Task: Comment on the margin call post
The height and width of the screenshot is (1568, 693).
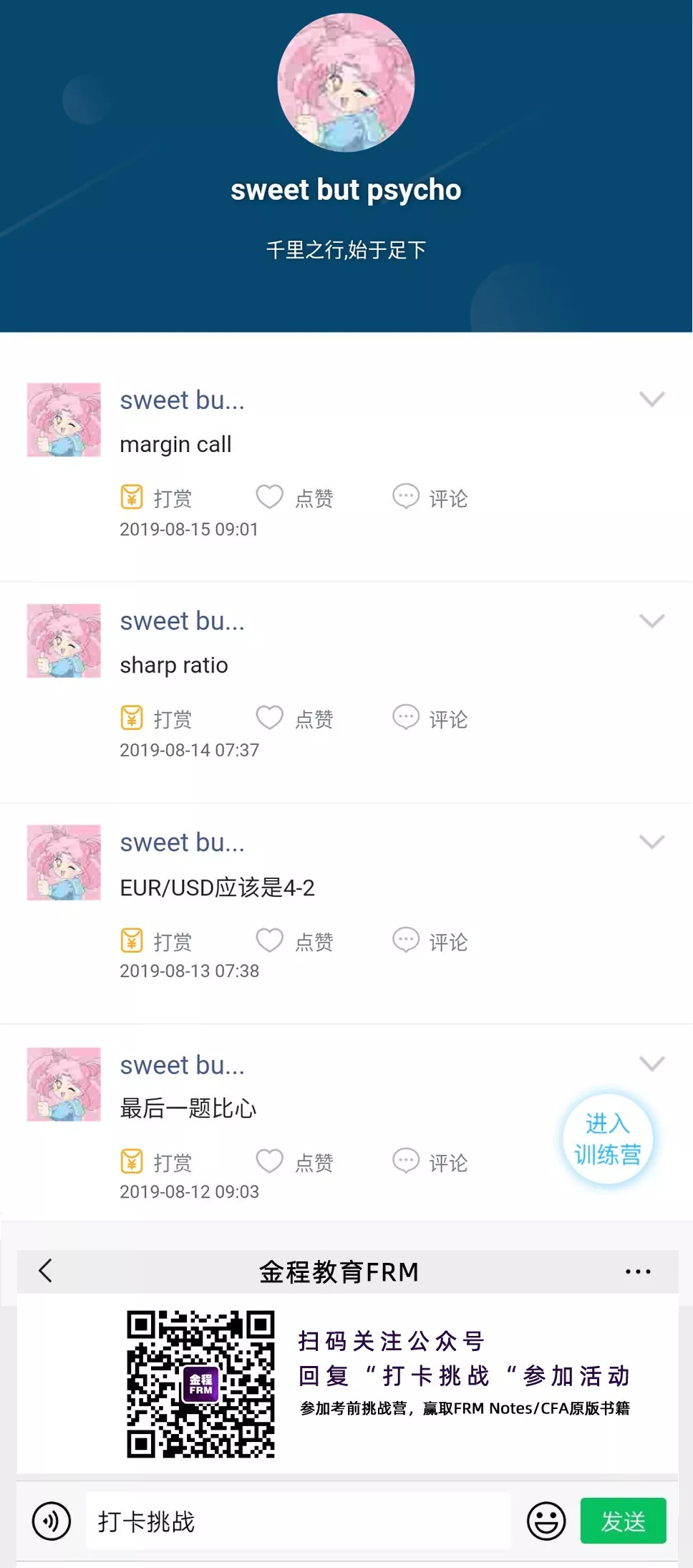Action: [x=430, y=497]
